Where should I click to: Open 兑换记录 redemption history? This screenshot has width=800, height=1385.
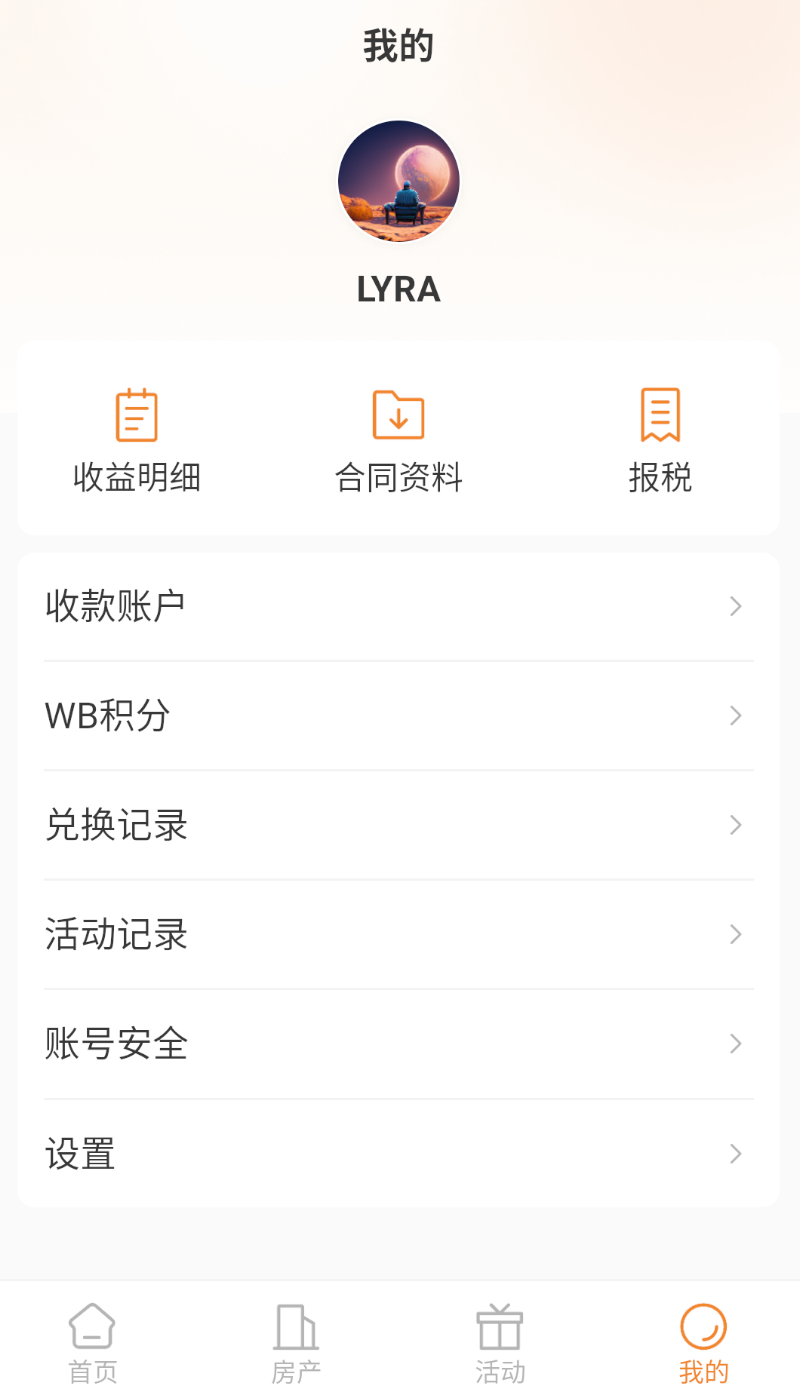point(398,825)
